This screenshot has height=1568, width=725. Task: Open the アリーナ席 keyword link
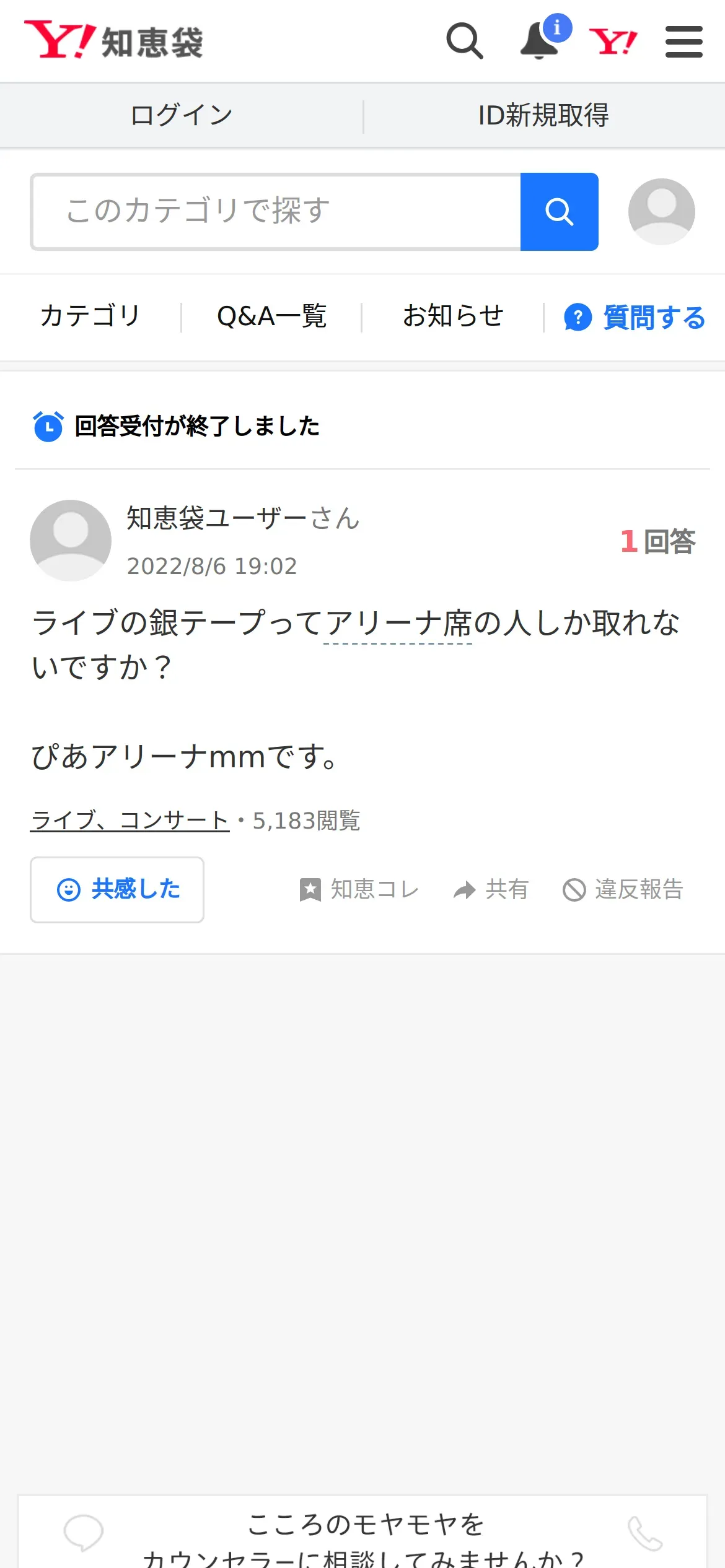click(398, 623)
